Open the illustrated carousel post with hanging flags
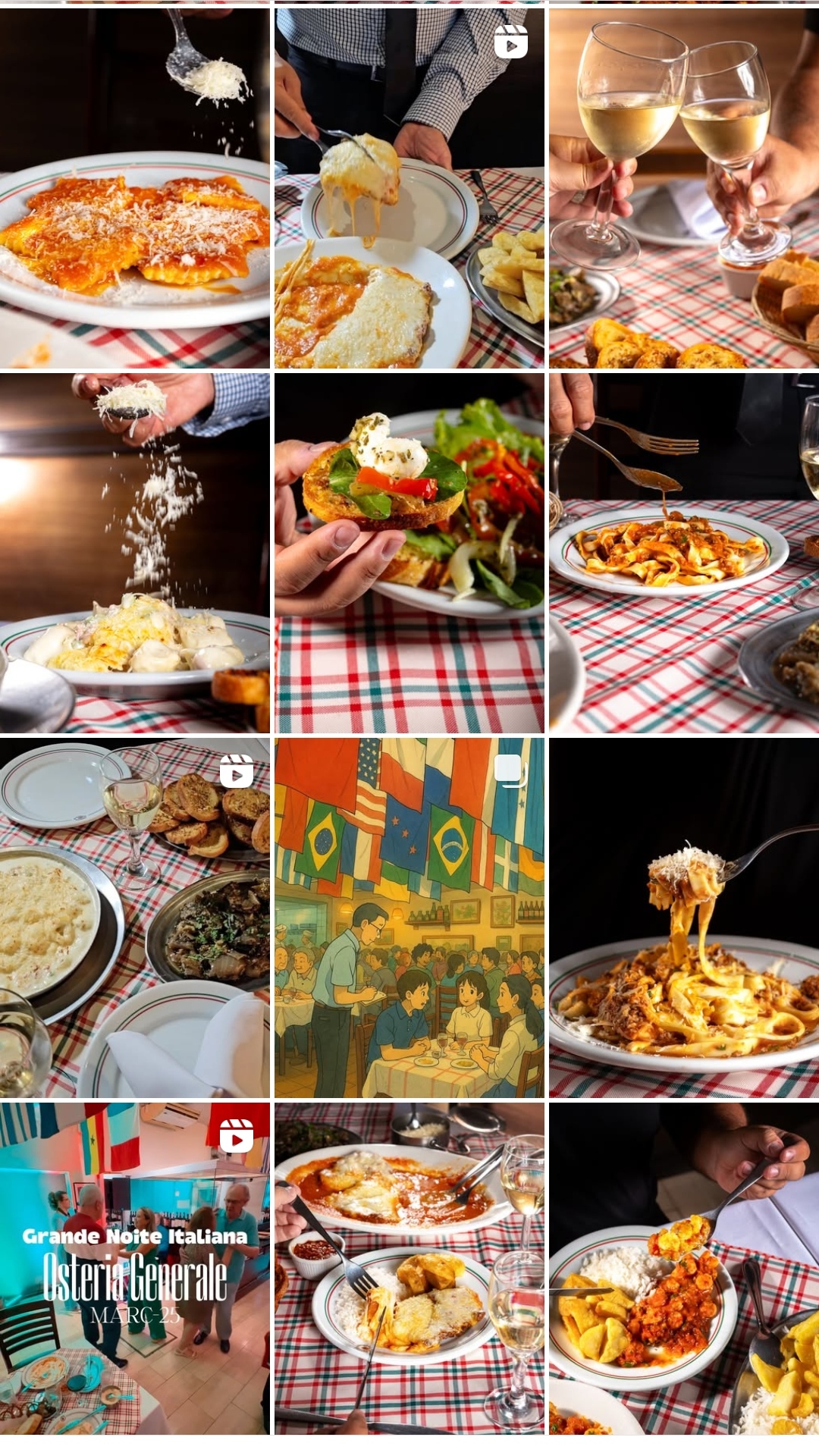This screenshot has height=1456, width=819. (x=409, y=918)
